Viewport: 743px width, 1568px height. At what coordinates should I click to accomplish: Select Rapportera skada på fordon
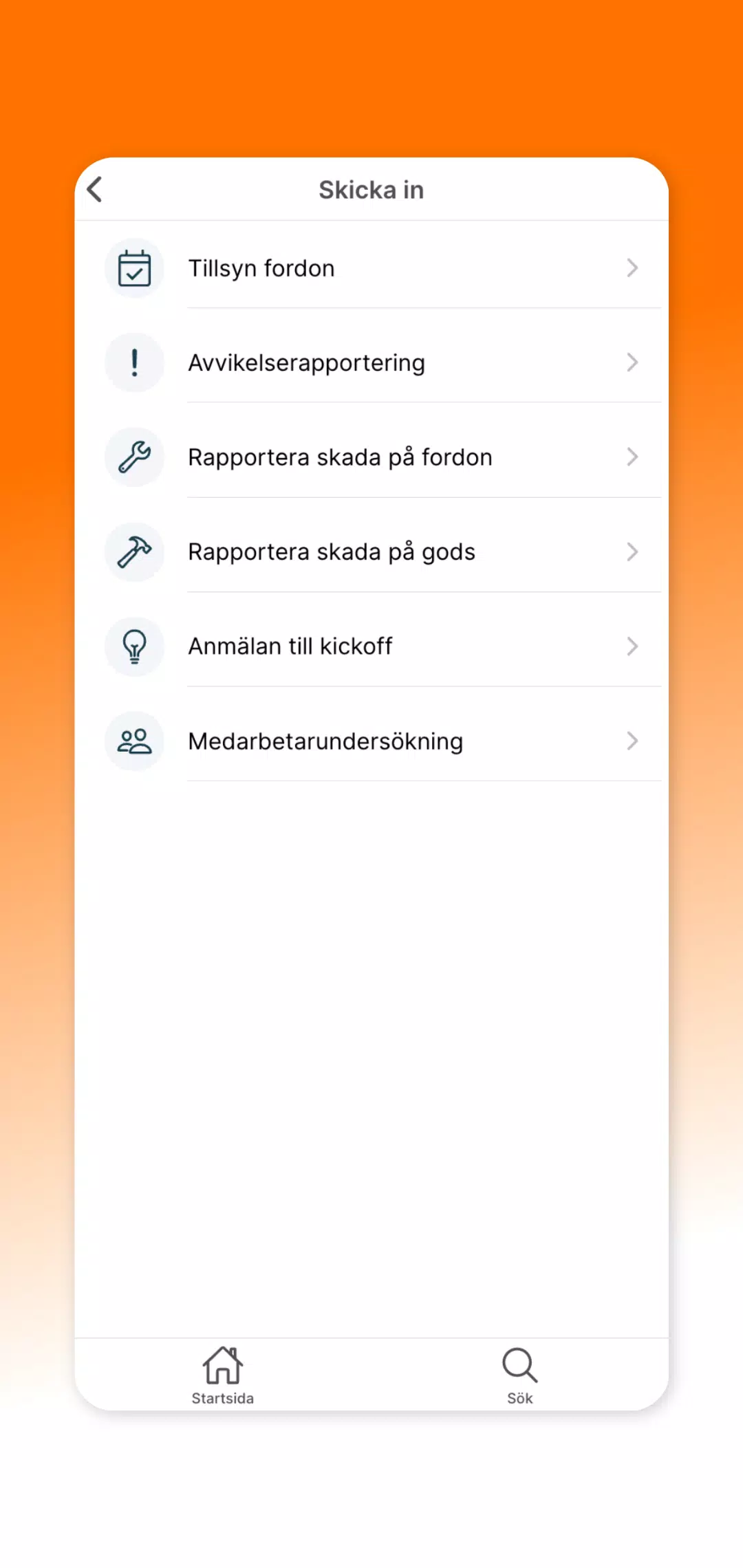371,457
